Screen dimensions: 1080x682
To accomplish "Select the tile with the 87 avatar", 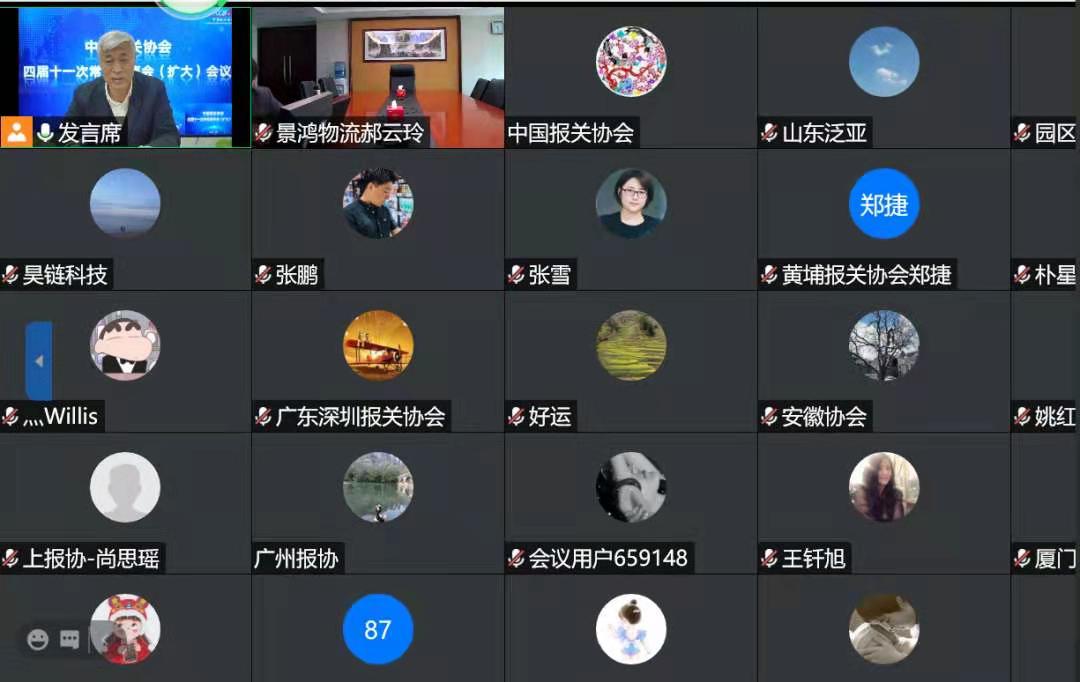I will click(378, 629).
